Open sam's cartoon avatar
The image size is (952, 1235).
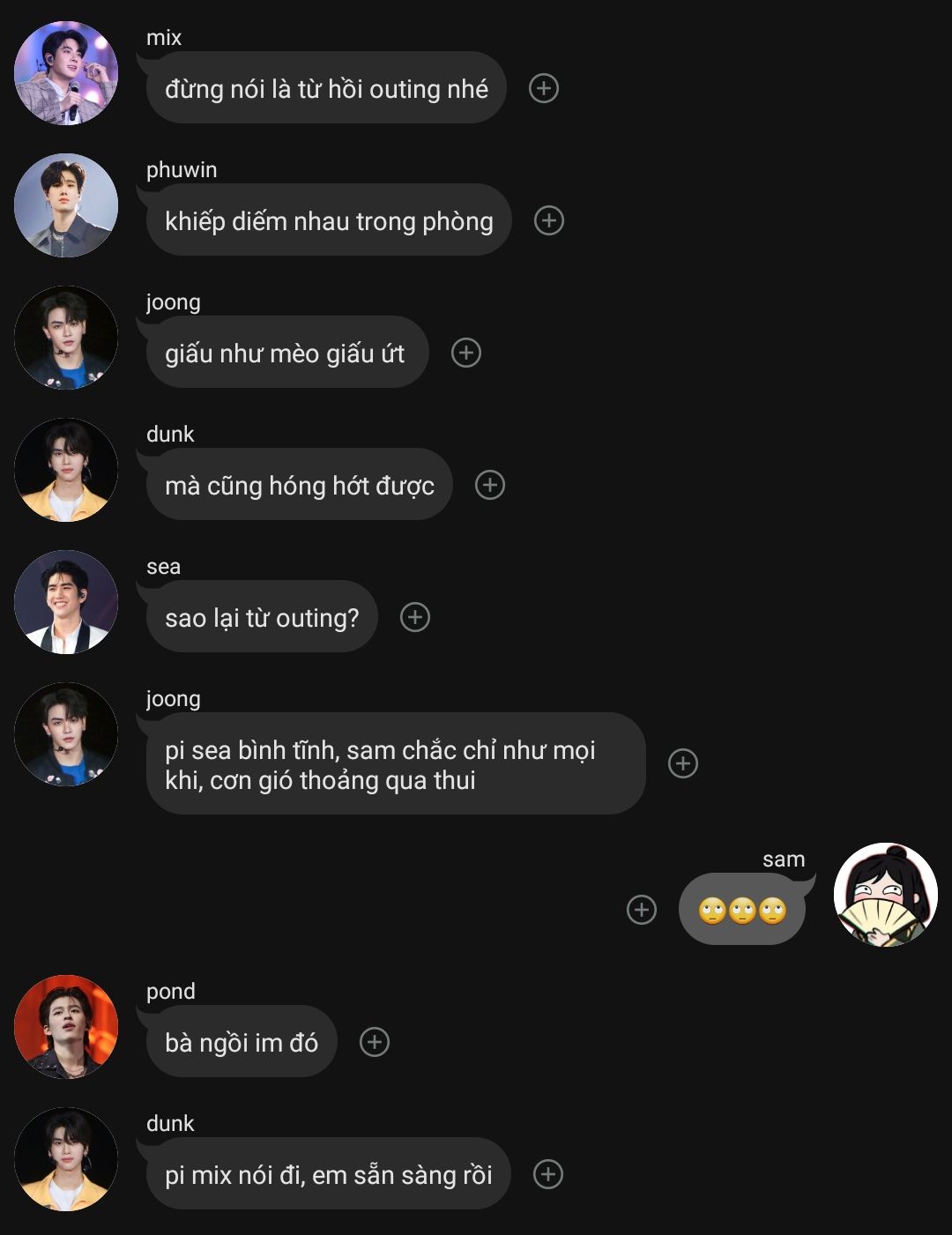tap(885, 895)
